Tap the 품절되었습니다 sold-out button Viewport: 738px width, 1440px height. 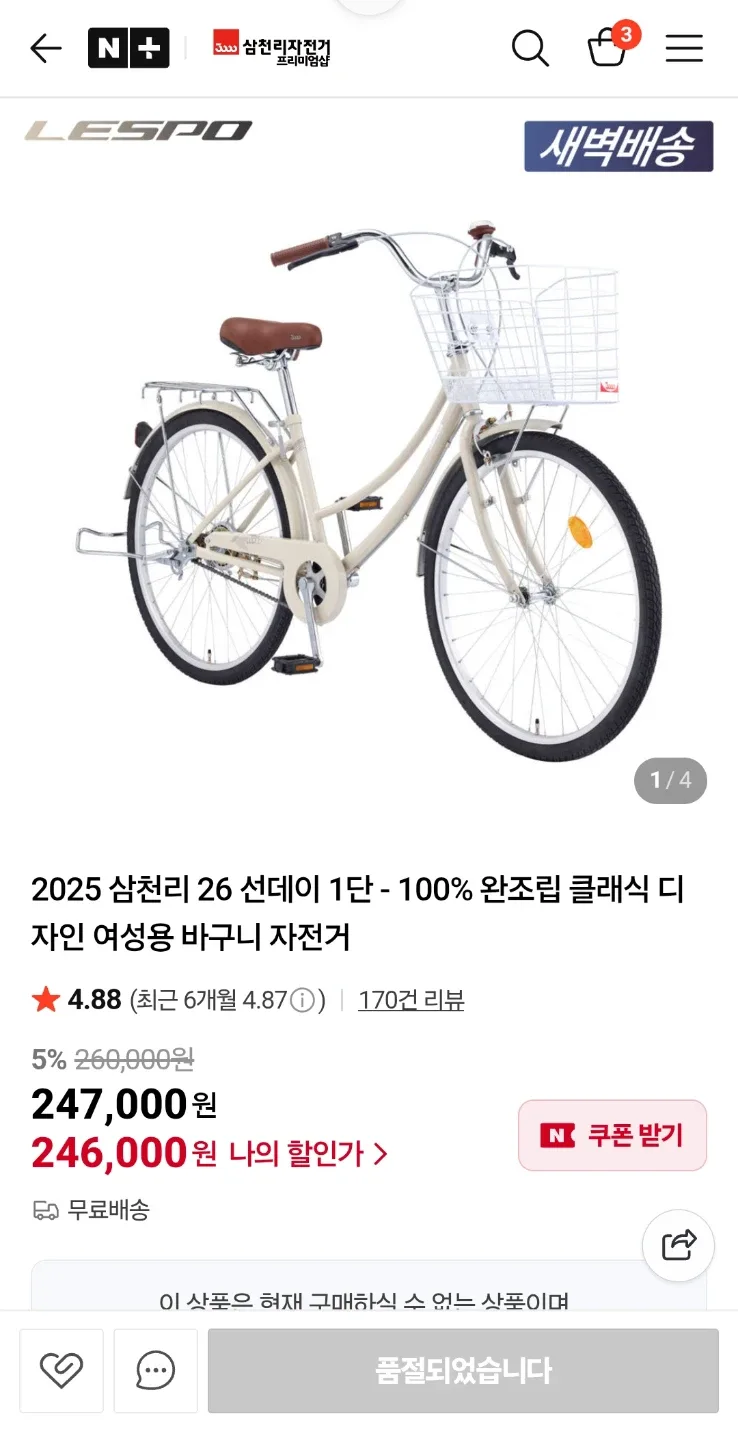point(463,1370)
